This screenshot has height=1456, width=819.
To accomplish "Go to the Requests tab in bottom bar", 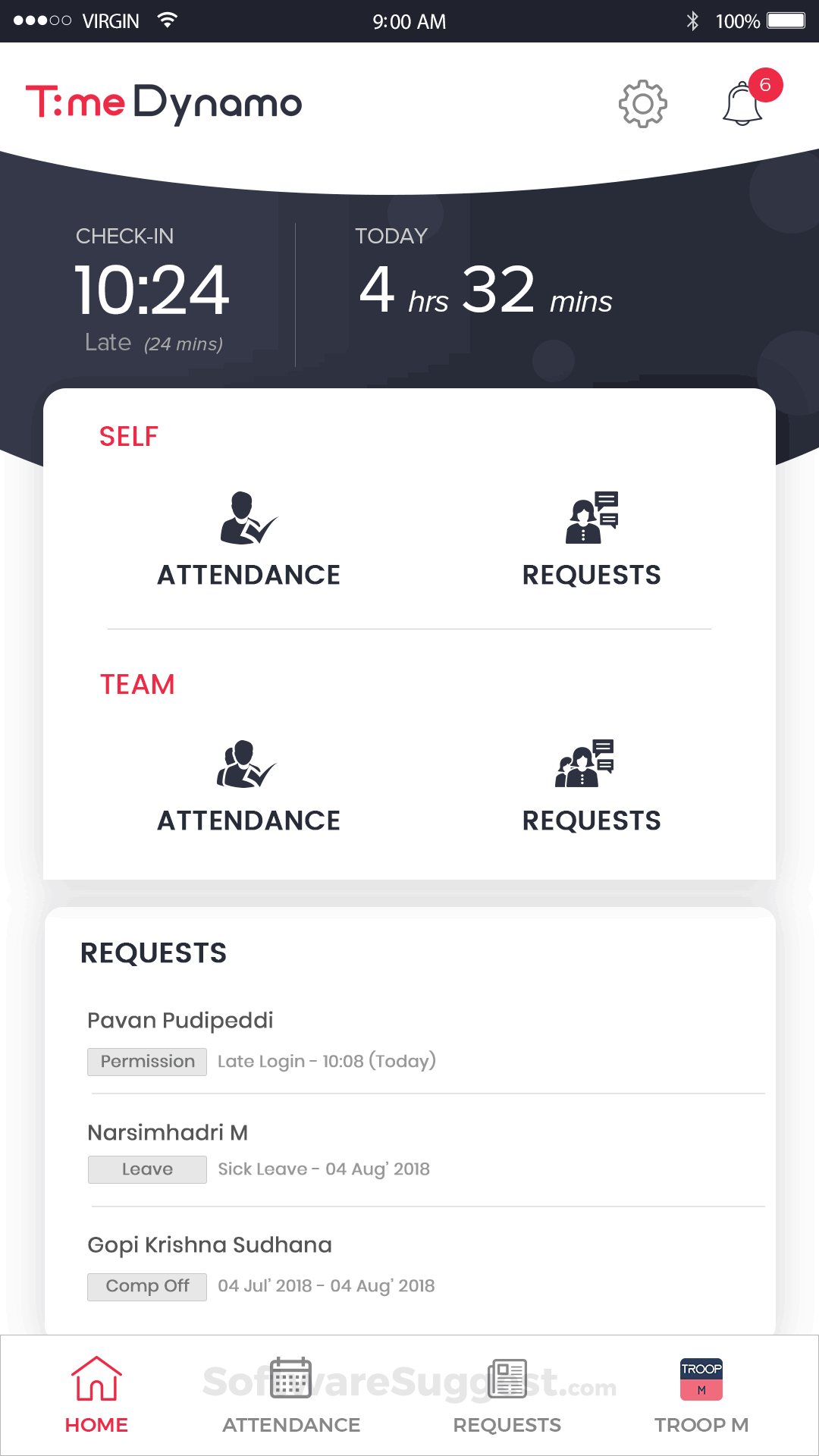I will coord(507,1395).
